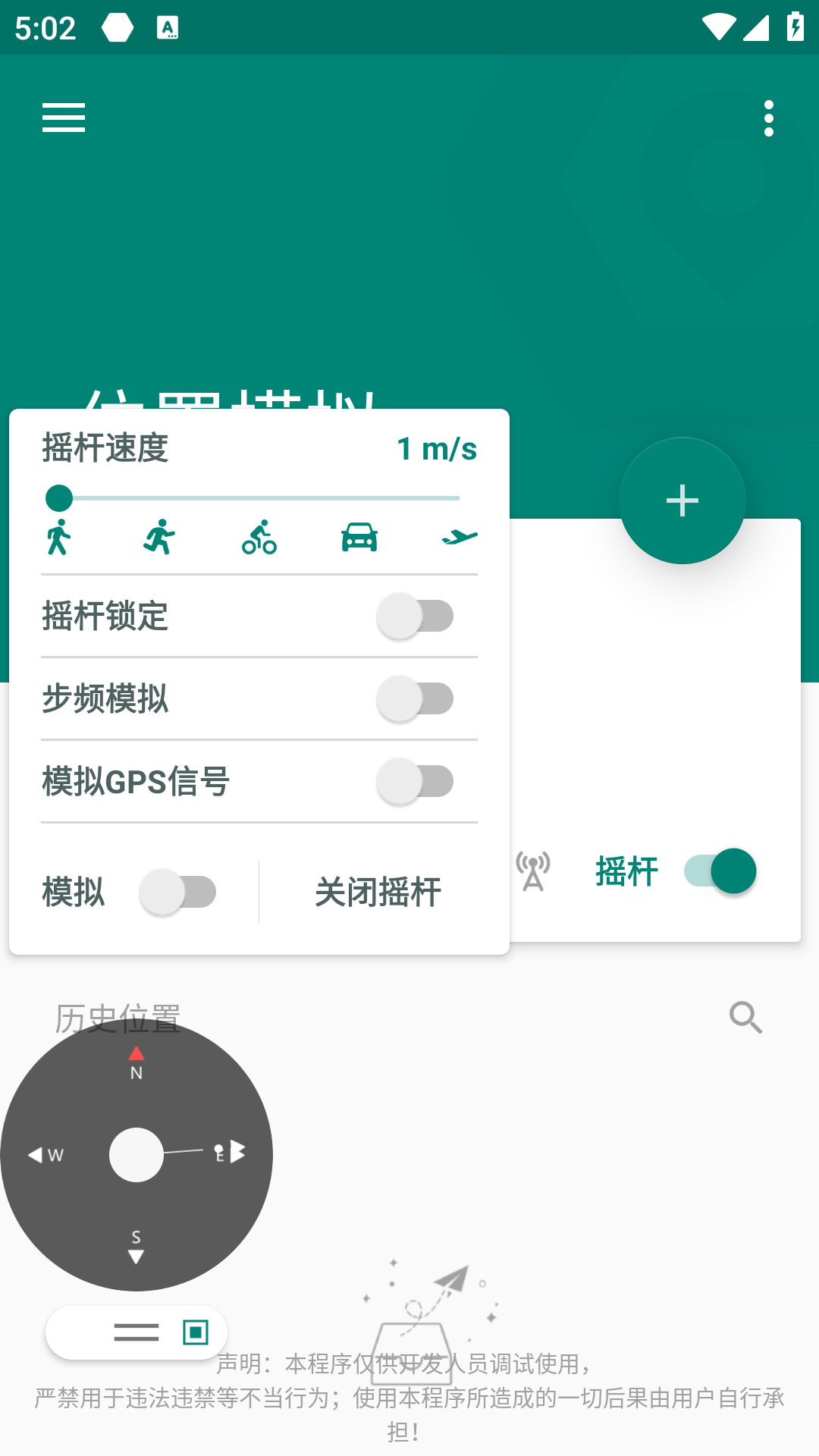Set joystick speed to walking
The width and height of the screenshot is (819, 1456).
tap(58, 538)
